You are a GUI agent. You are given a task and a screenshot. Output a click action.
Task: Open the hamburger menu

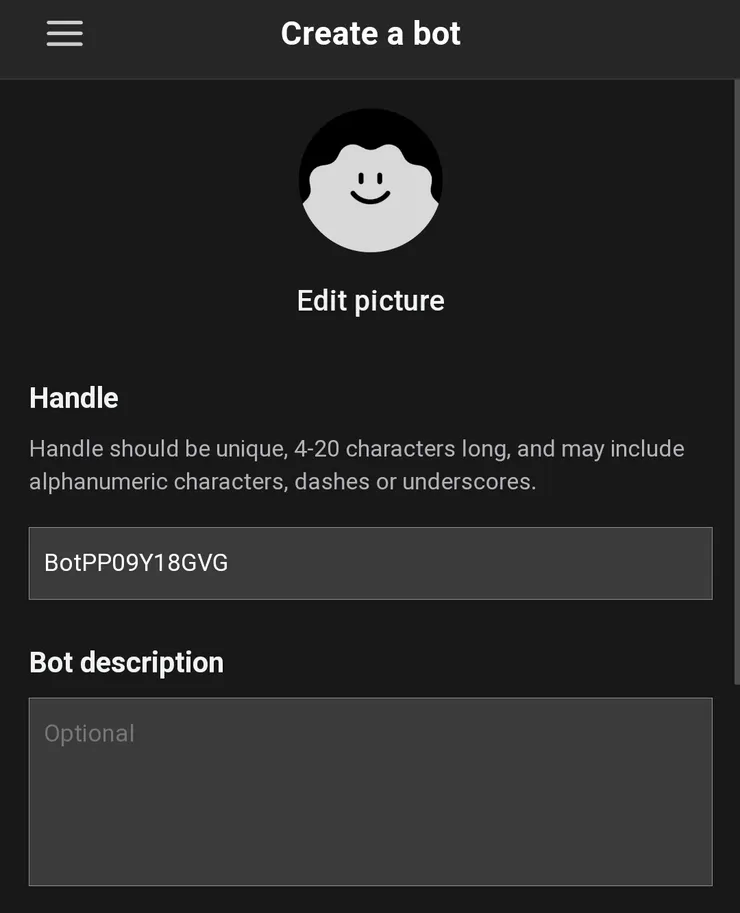coord(64,34)
